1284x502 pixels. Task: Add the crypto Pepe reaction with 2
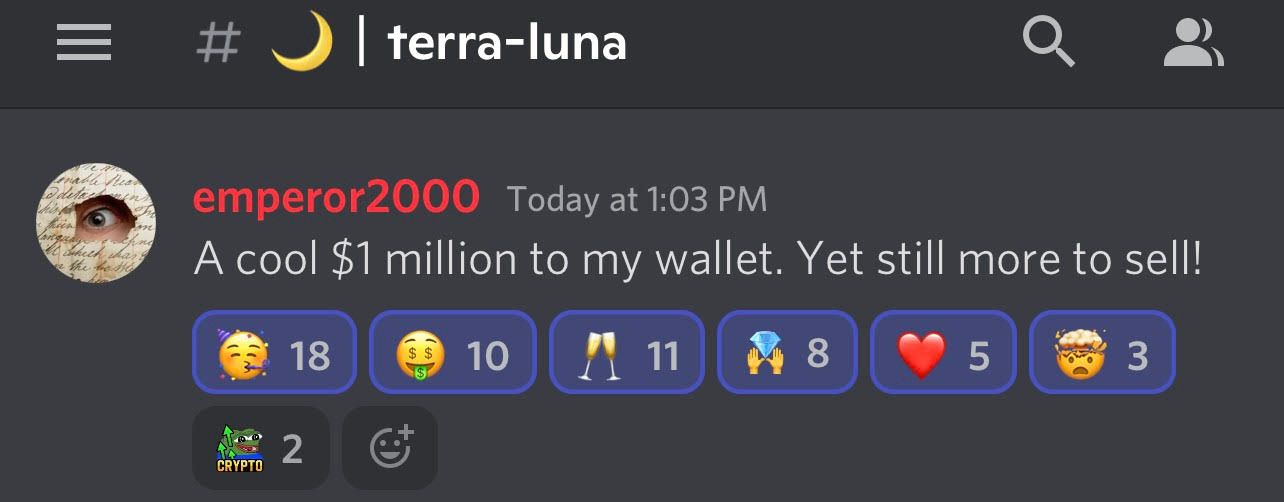click(x=260, y=448)
